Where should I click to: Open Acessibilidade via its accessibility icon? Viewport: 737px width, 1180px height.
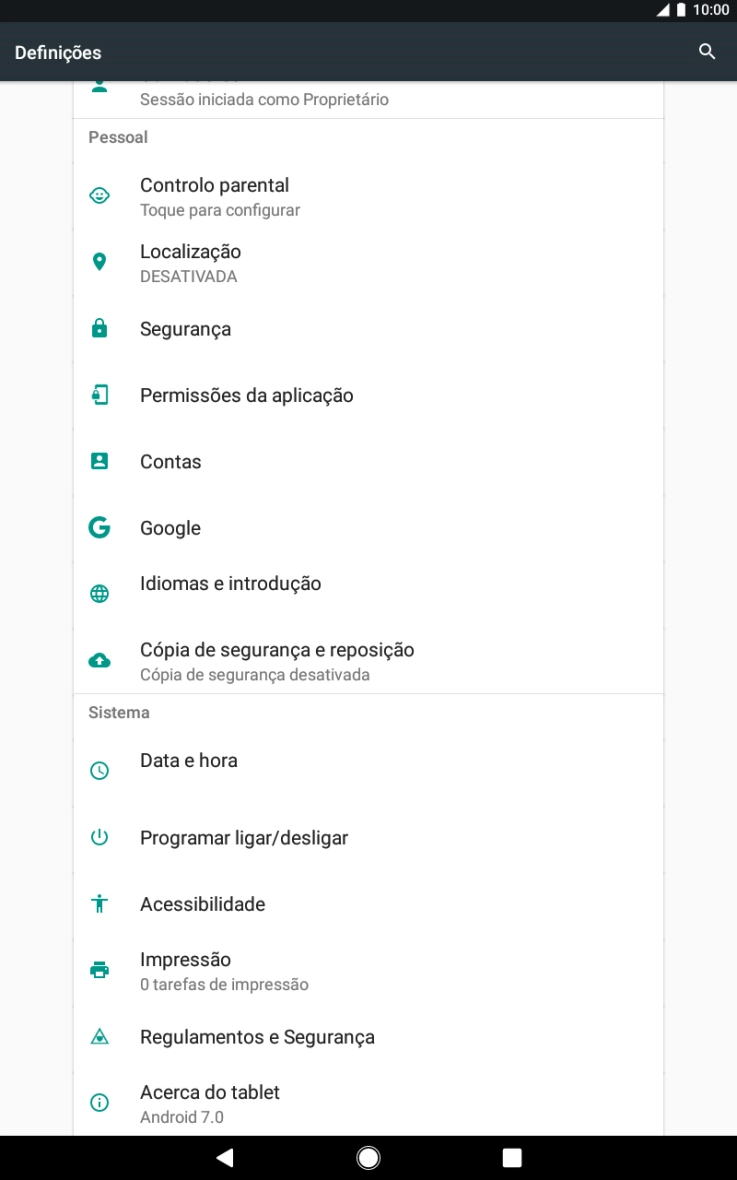99,903
